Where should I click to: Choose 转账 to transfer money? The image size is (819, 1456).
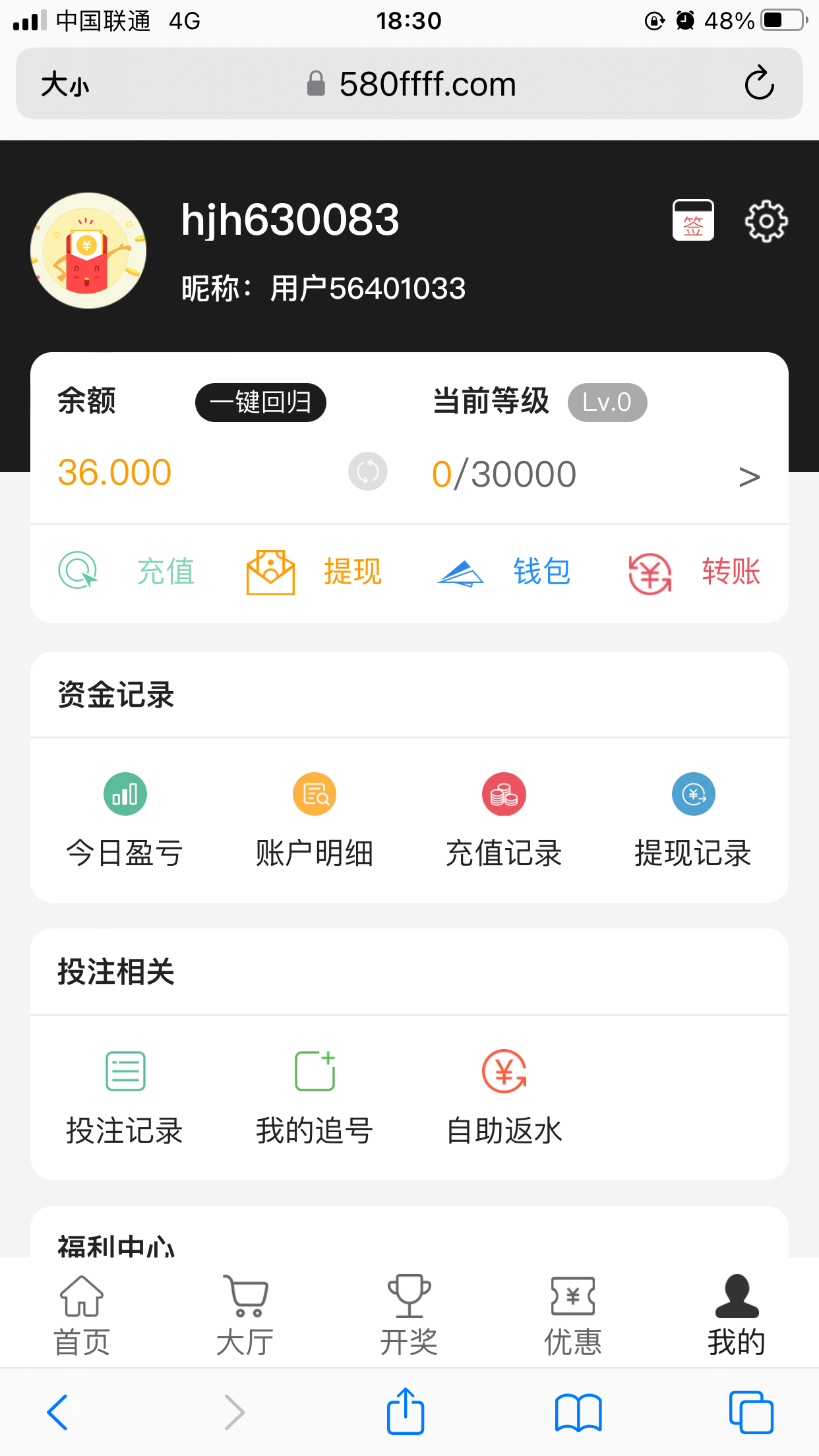(694, 572)
